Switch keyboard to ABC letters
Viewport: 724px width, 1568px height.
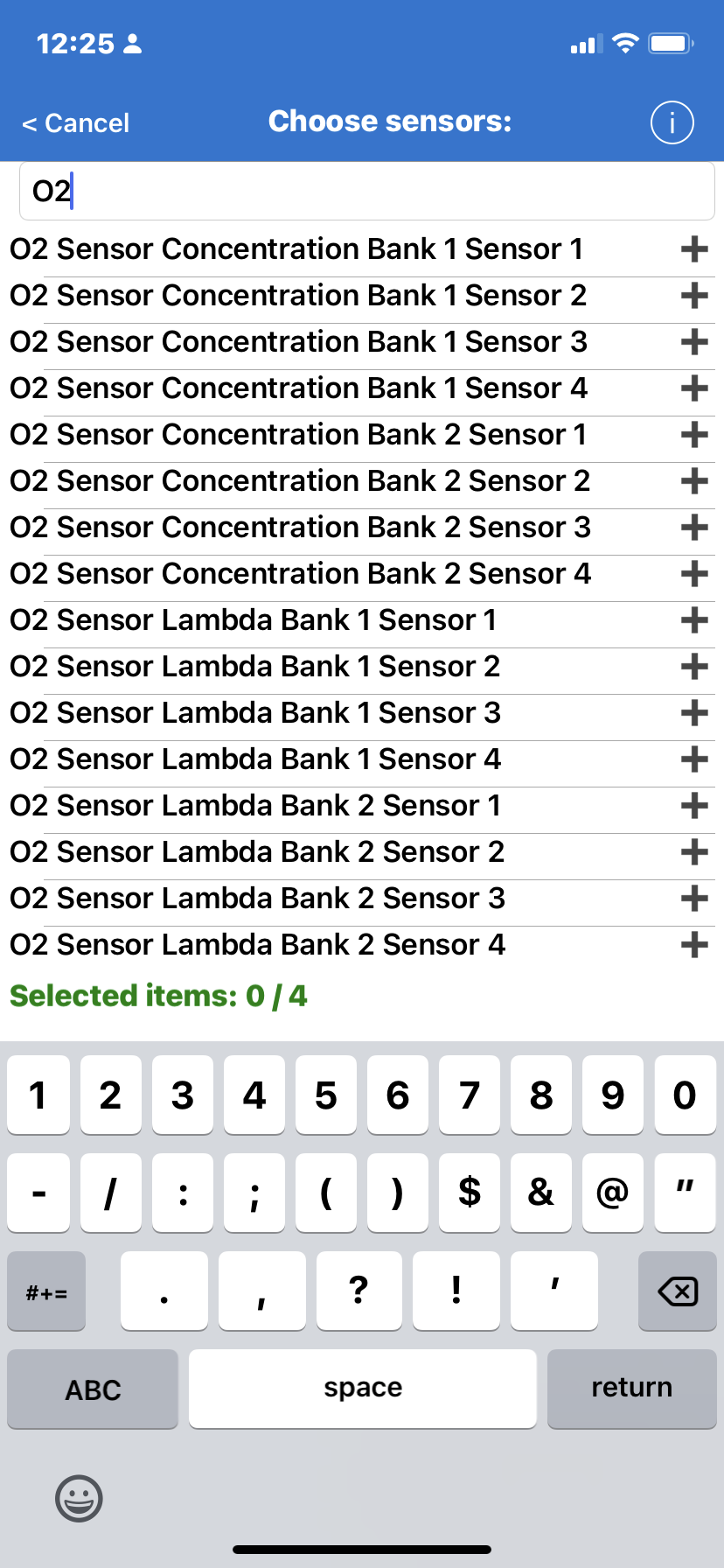coord(93,1389)
